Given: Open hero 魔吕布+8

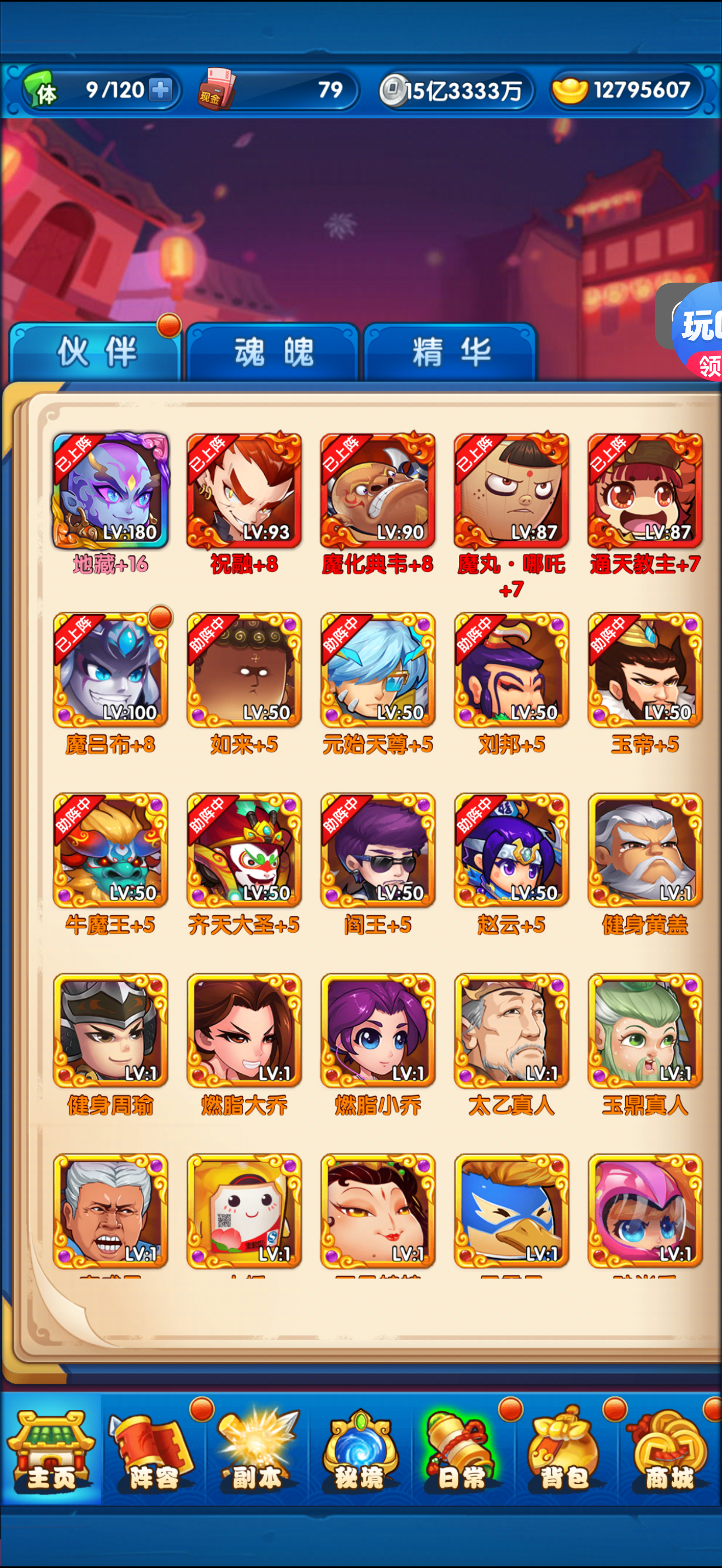Looking at the screenshot, I should click(x=110, y=670).
